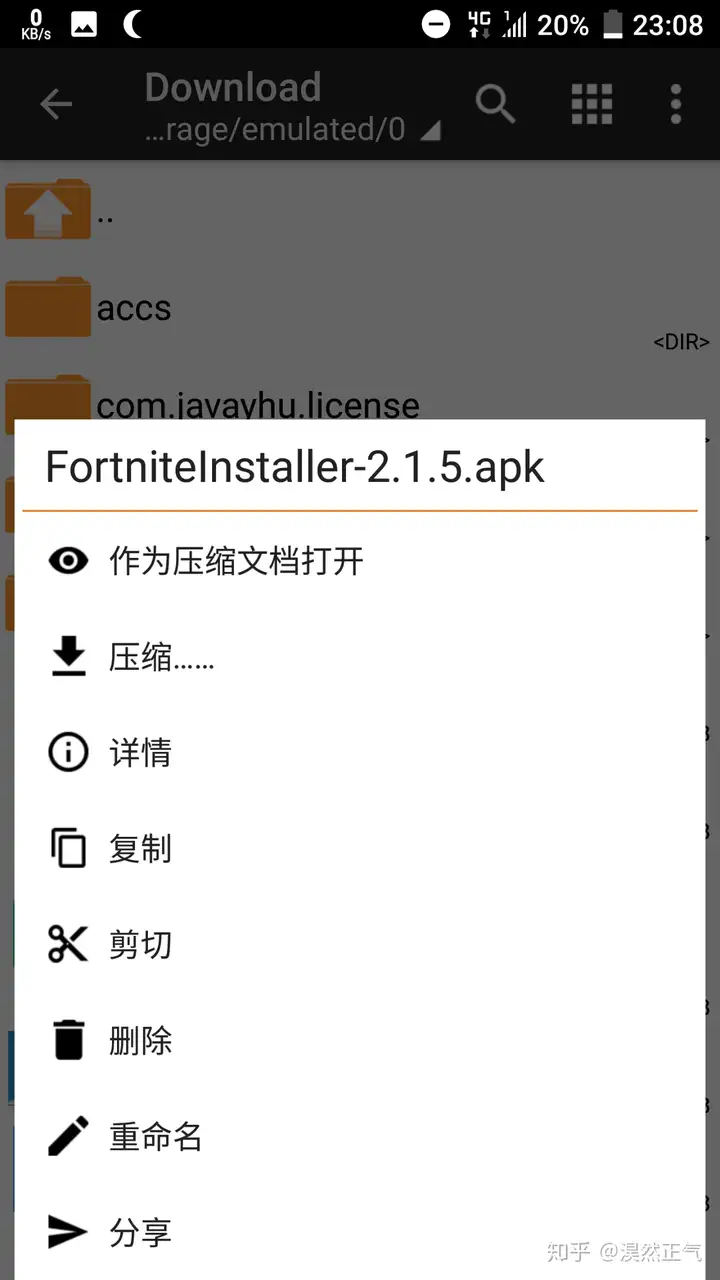Tap 删除 to delete the apk
The image size is (720, 1280).
(359, 1040)
